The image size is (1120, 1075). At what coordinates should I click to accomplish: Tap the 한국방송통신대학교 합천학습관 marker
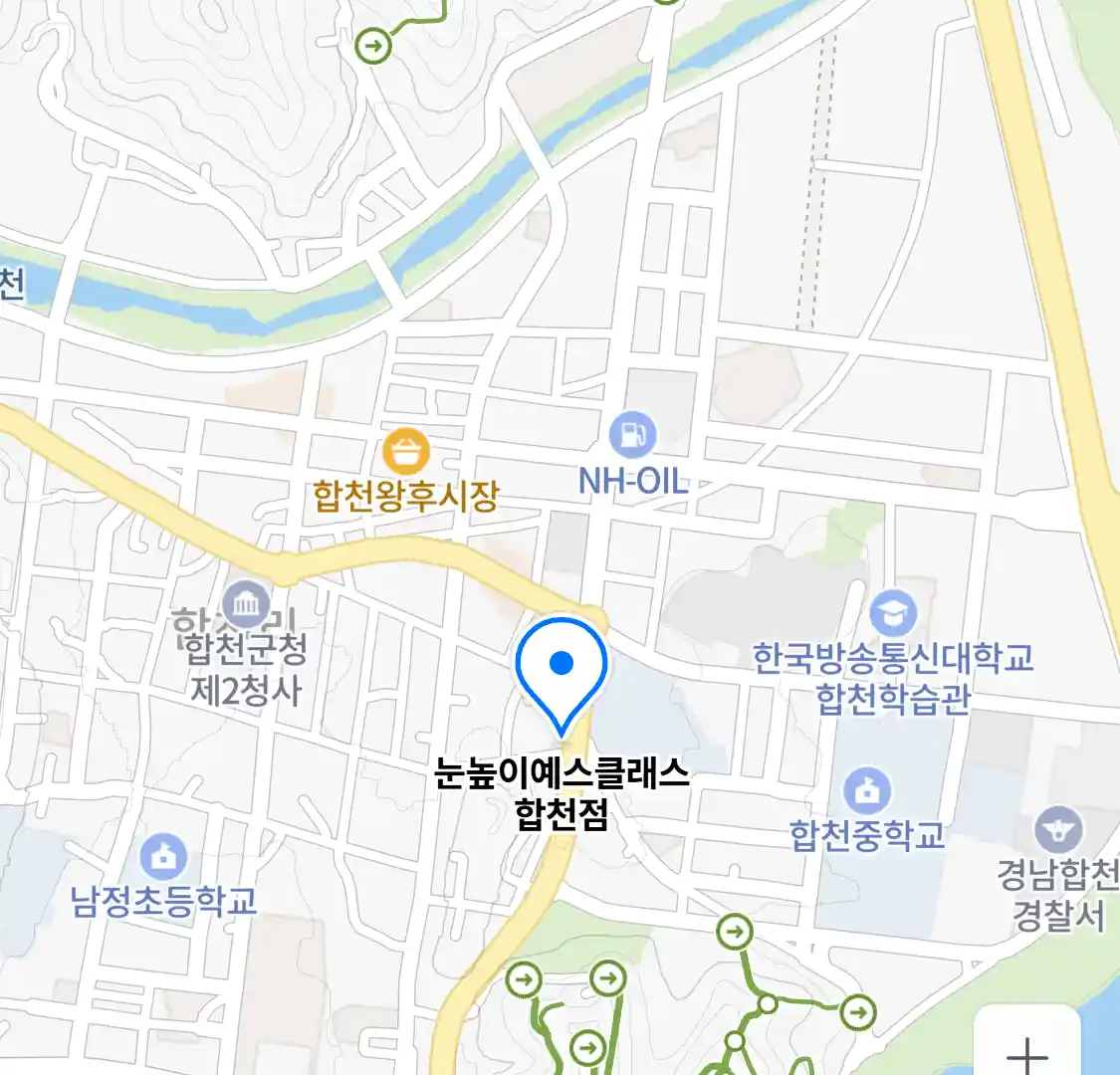[893, 614]
